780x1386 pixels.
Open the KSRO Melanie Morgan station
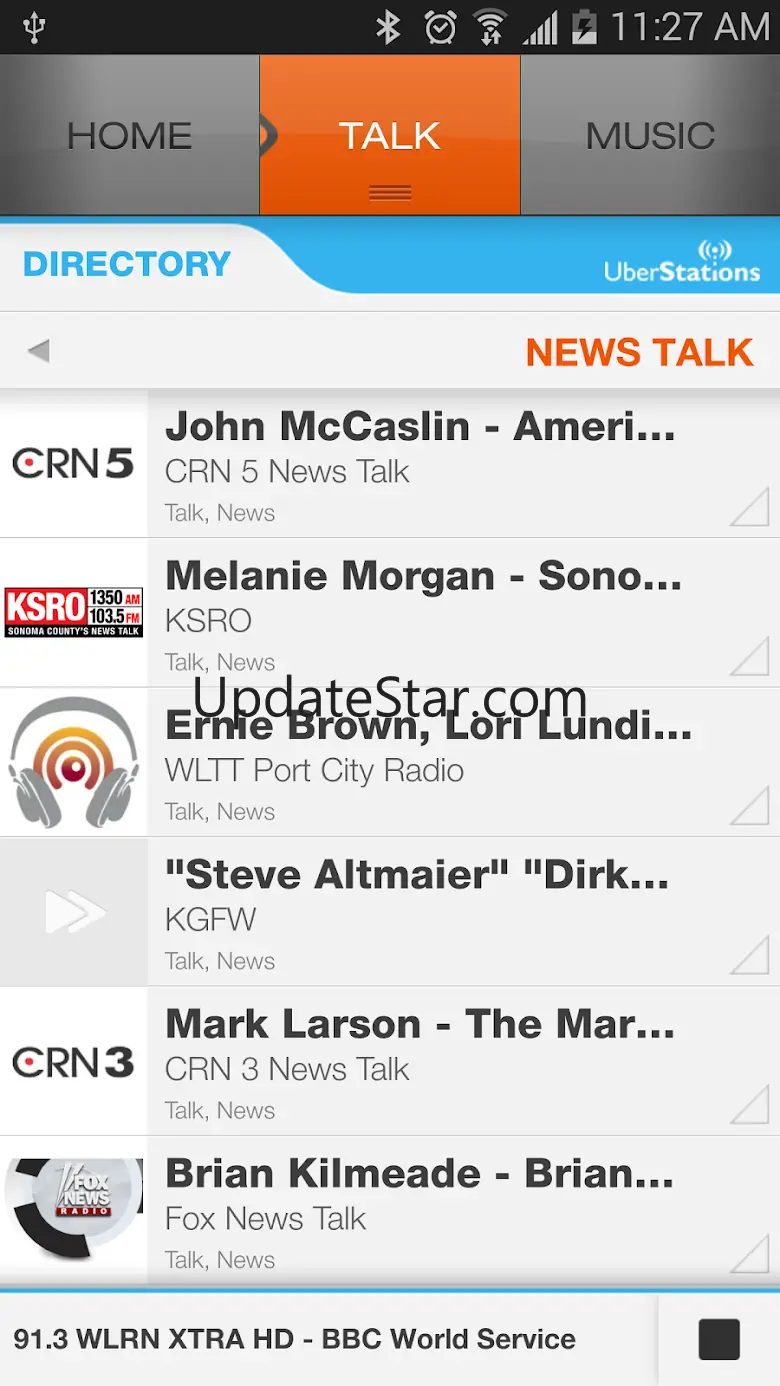pyautogui.click(x=390, y=613)
